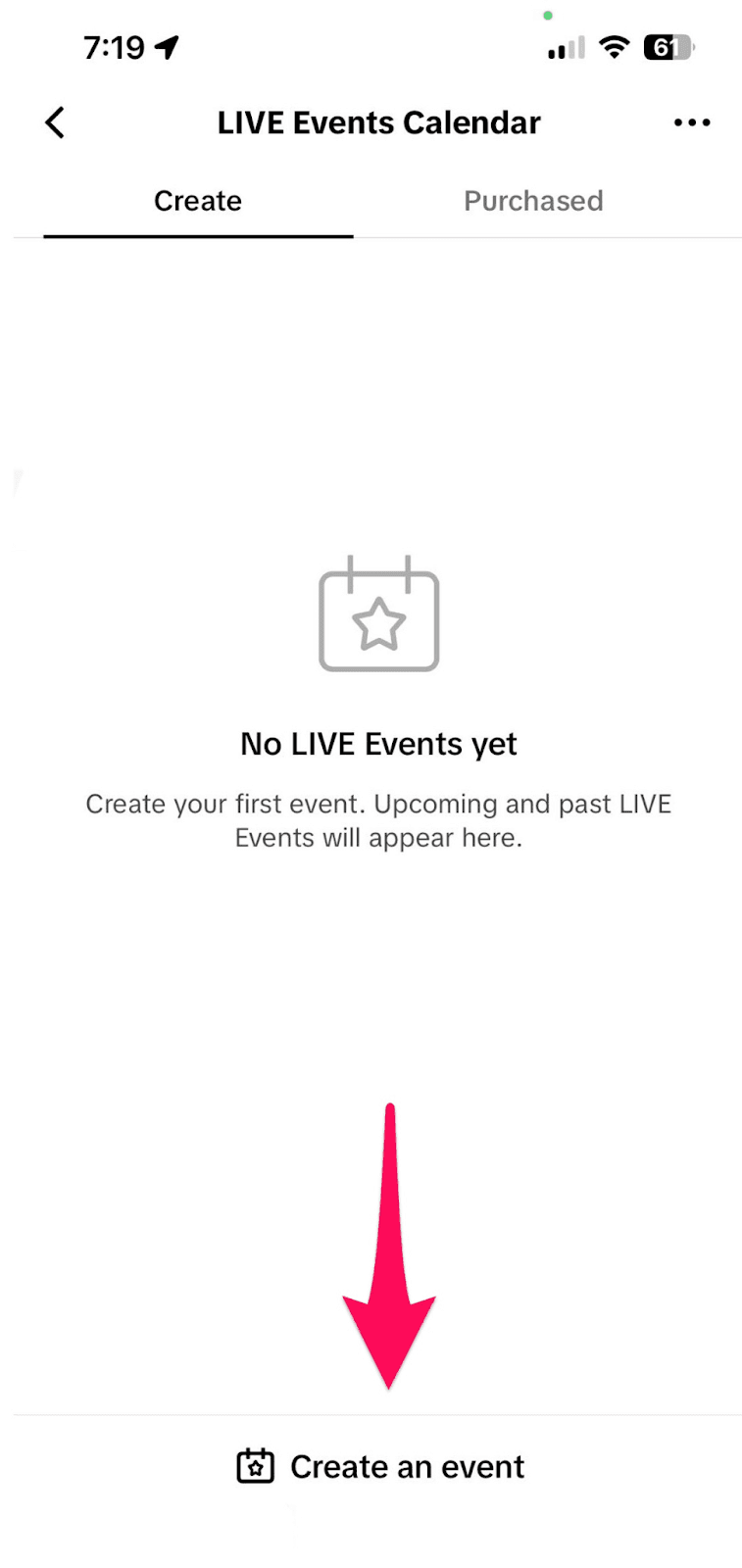This screenshot has width=742, height=1568.
Task: Switch to the Purchased tab
Action: point(533,201)
